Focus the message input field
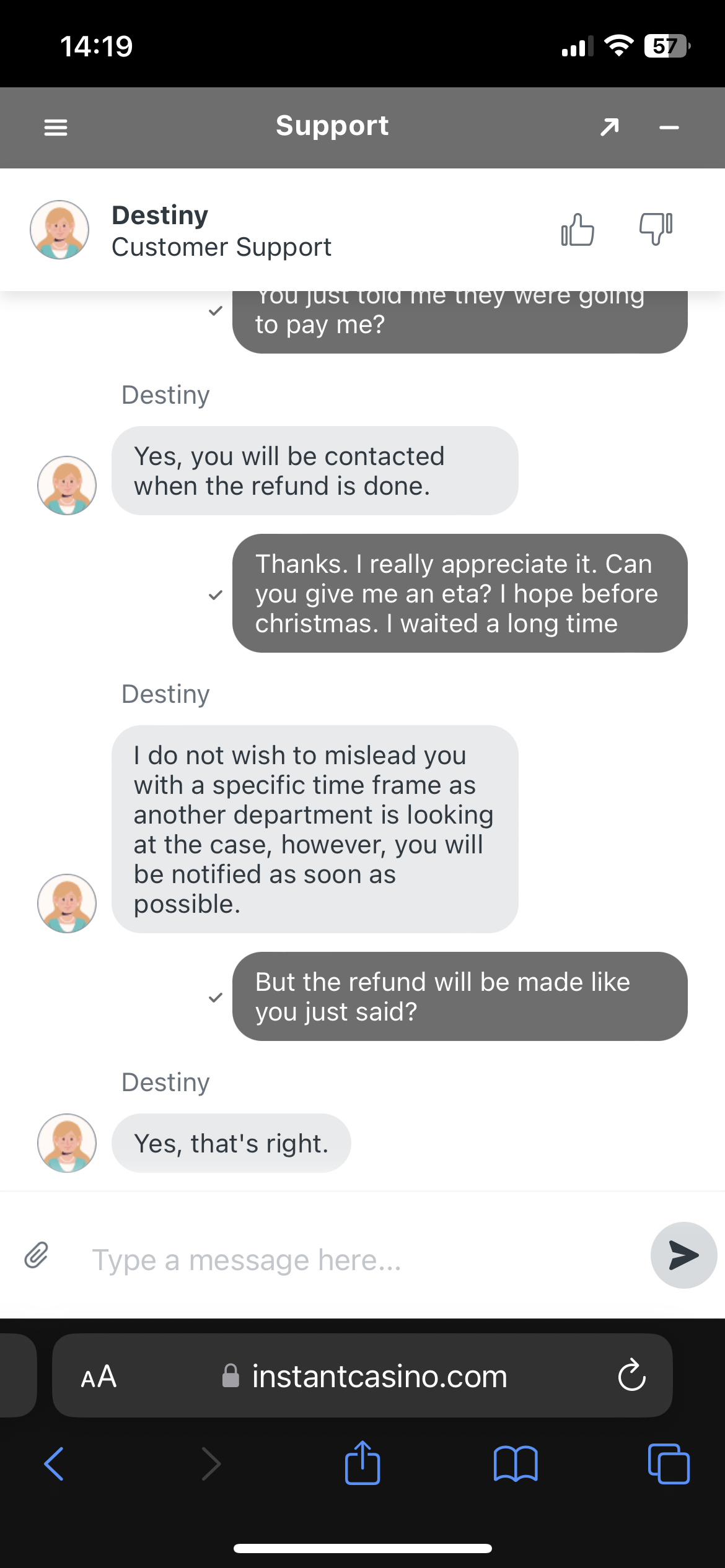Screen dimensions: 725x1568 point(359,1260)
